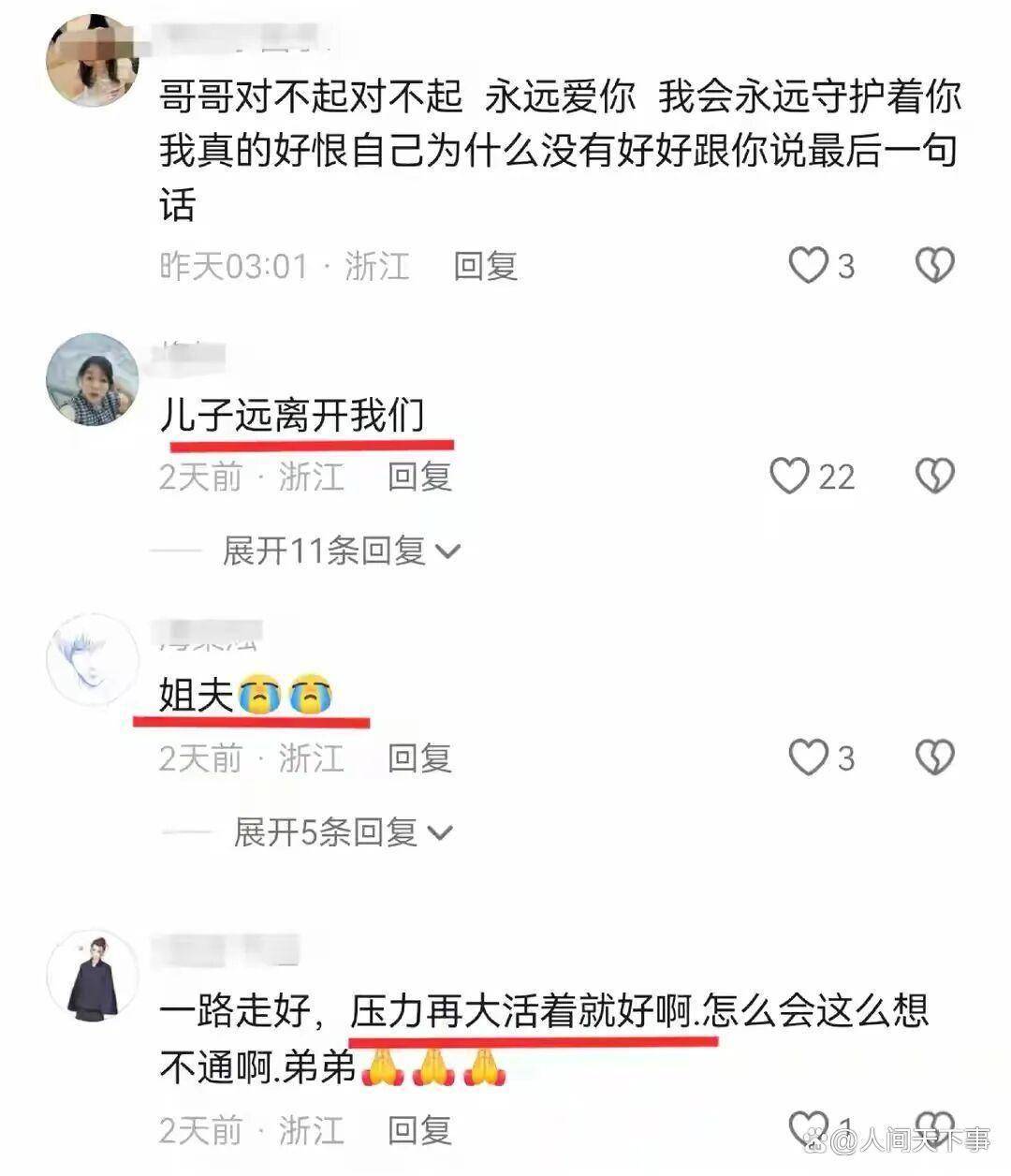Reply to the comment 儿子远离开我们
The height and width of the screenshot is (1176, 1011).
[x=419, y=478]
